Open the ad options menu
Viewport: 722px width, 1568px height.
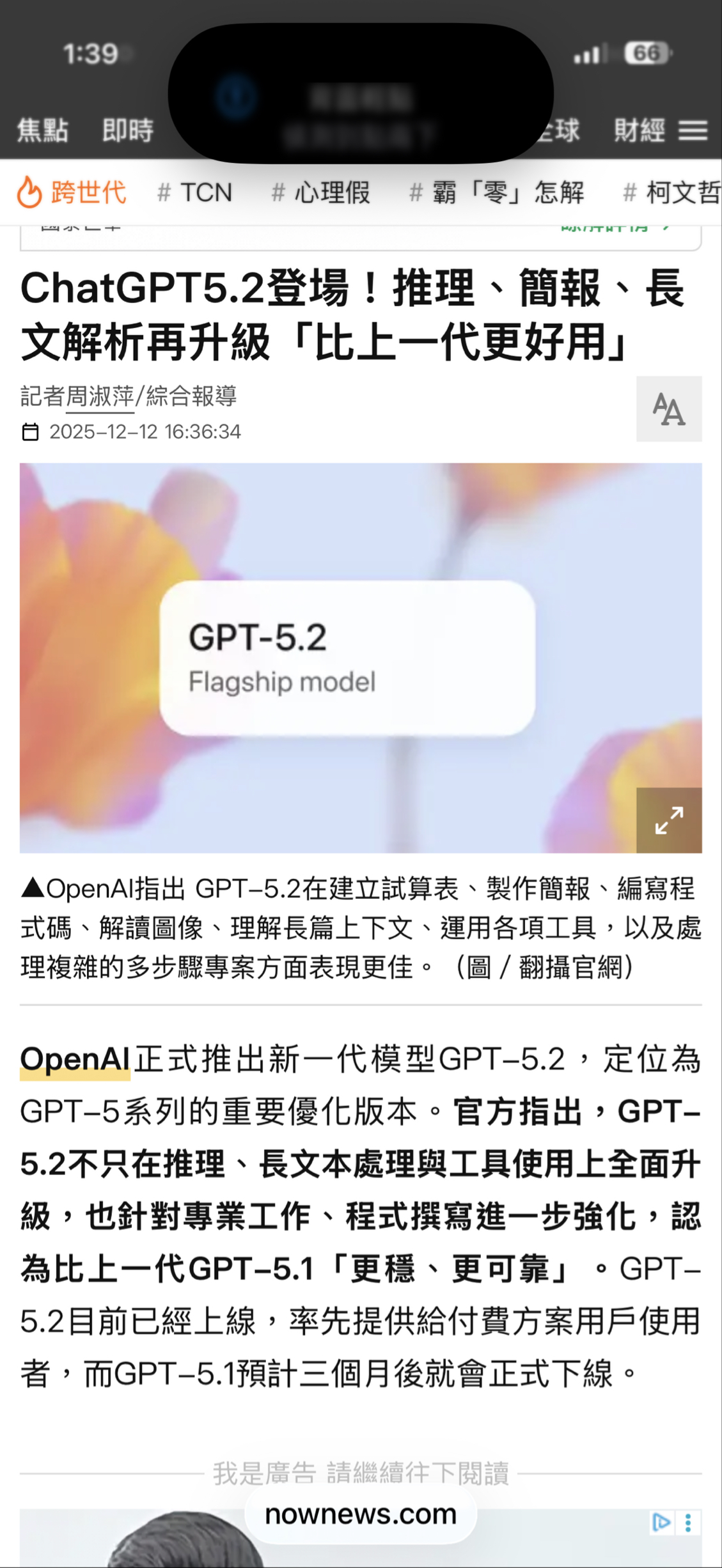point(688,1523)
